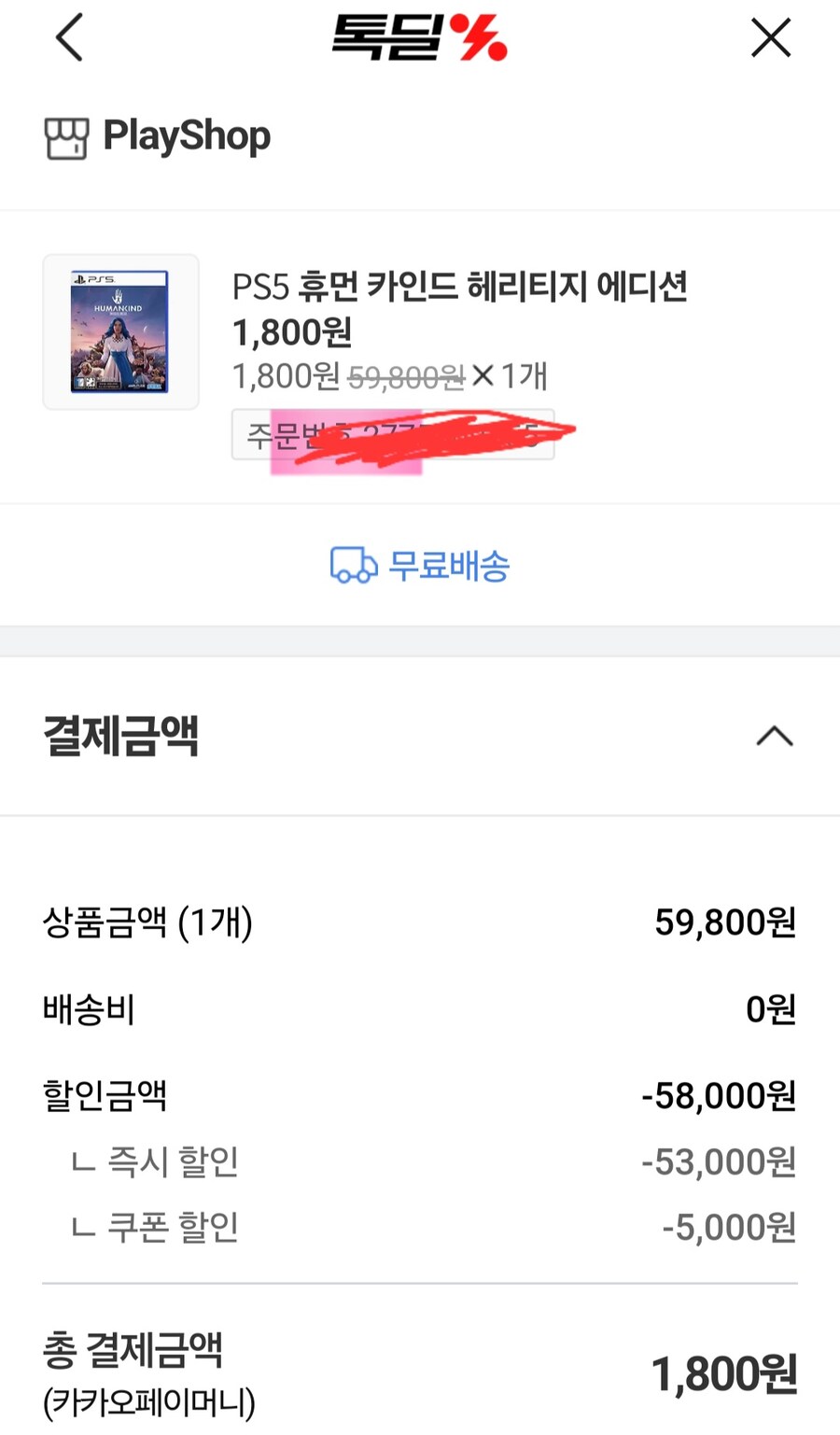Tap the X close icon at top right

[771, 37]
